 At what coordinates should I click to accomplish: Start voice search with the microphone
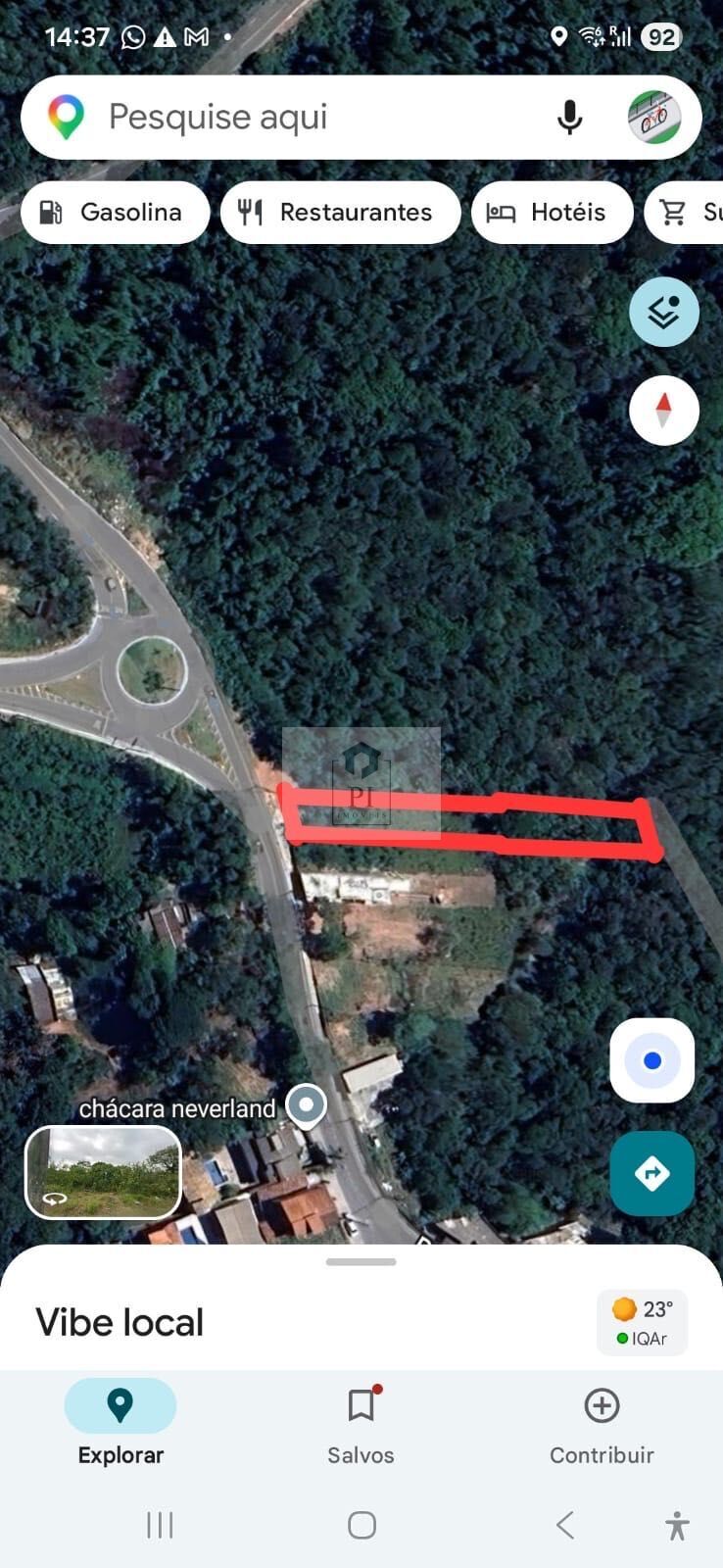point(569,118)
